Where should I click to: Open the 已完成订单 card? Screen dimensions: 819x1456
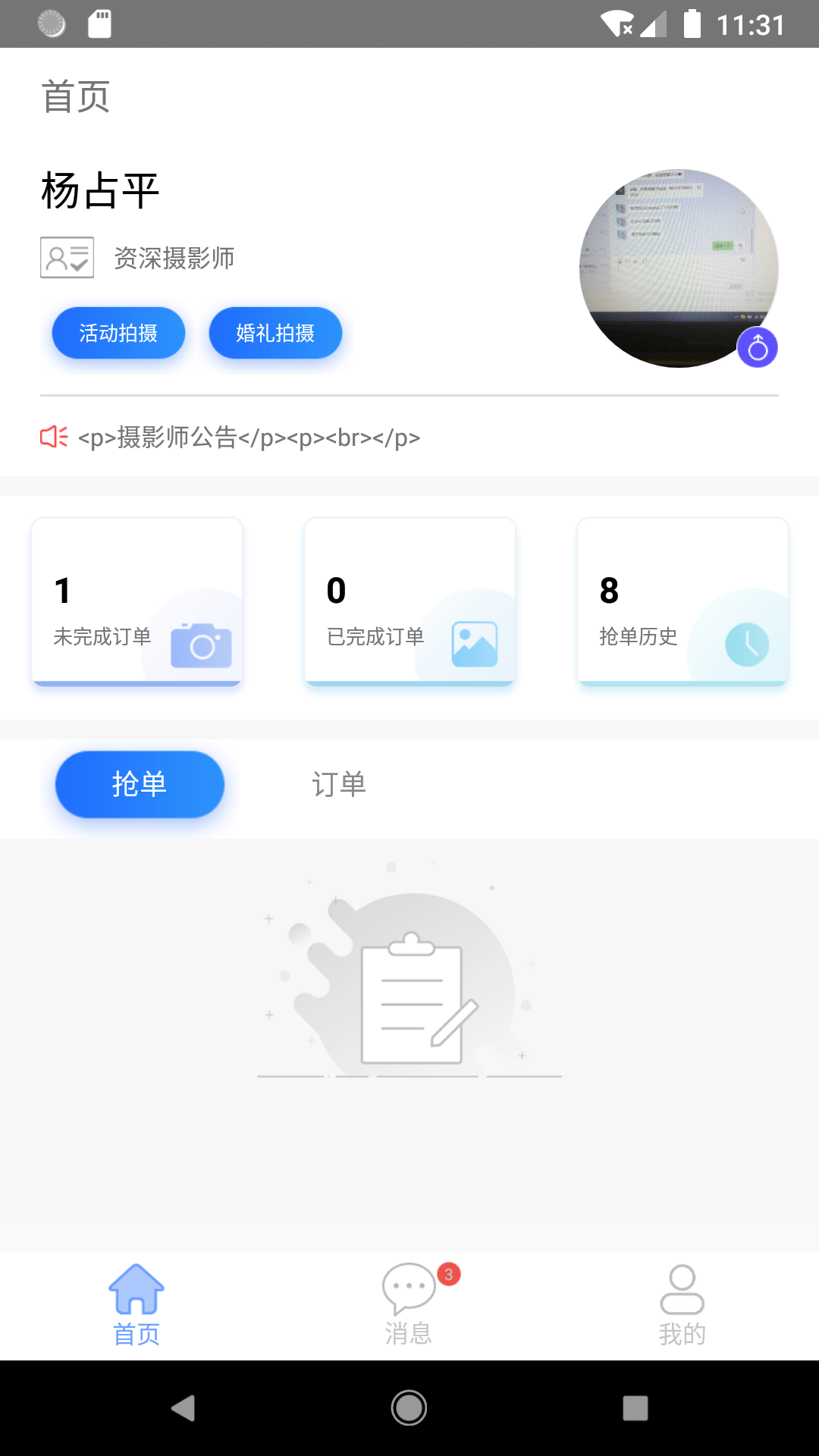[x=409, y=602]
